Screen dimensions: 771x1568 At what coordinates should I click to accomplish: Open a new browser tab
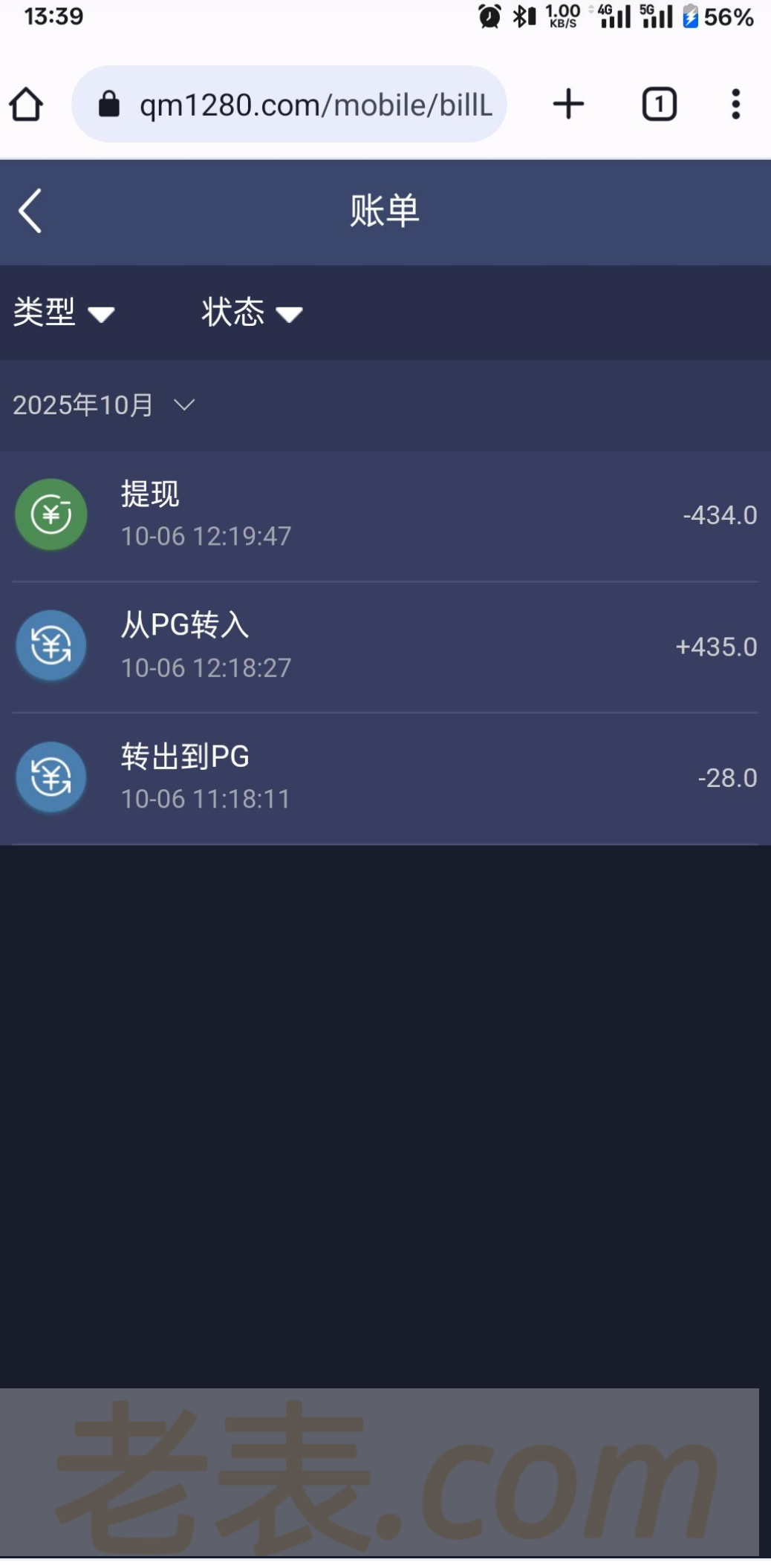568,105
